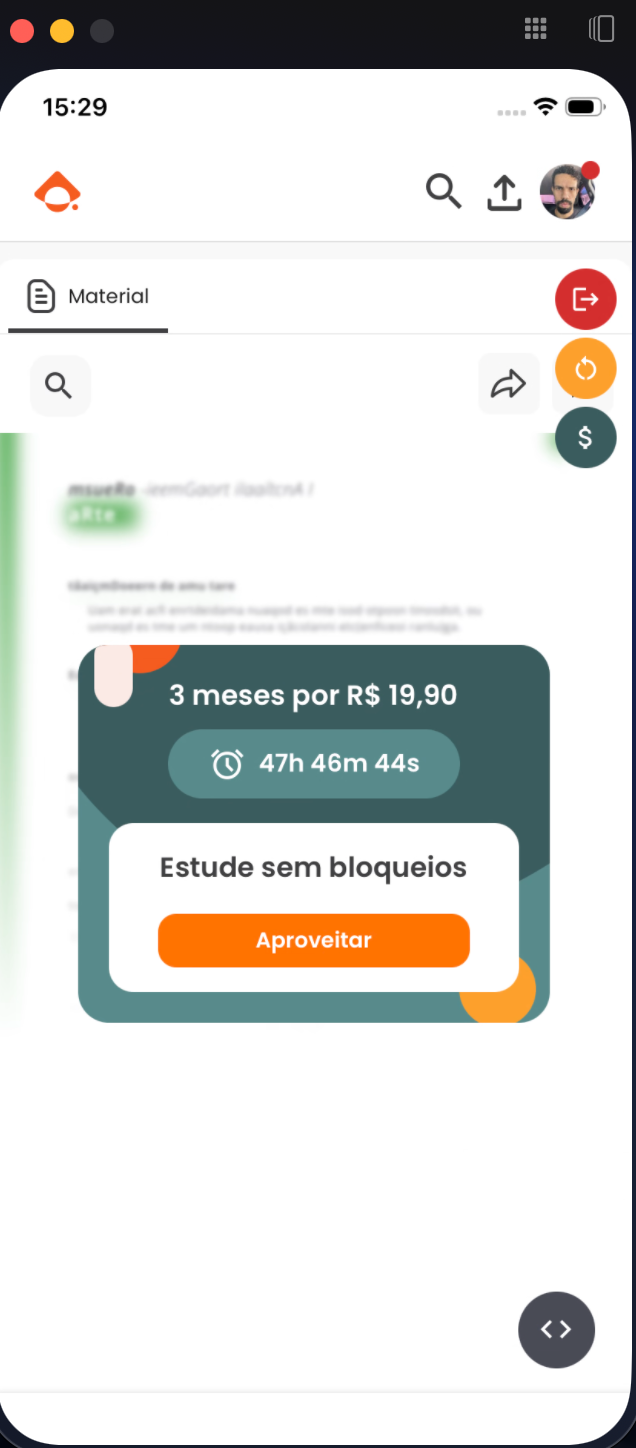
Task: Tap the upload icon in the header
Action: (504, 193)
